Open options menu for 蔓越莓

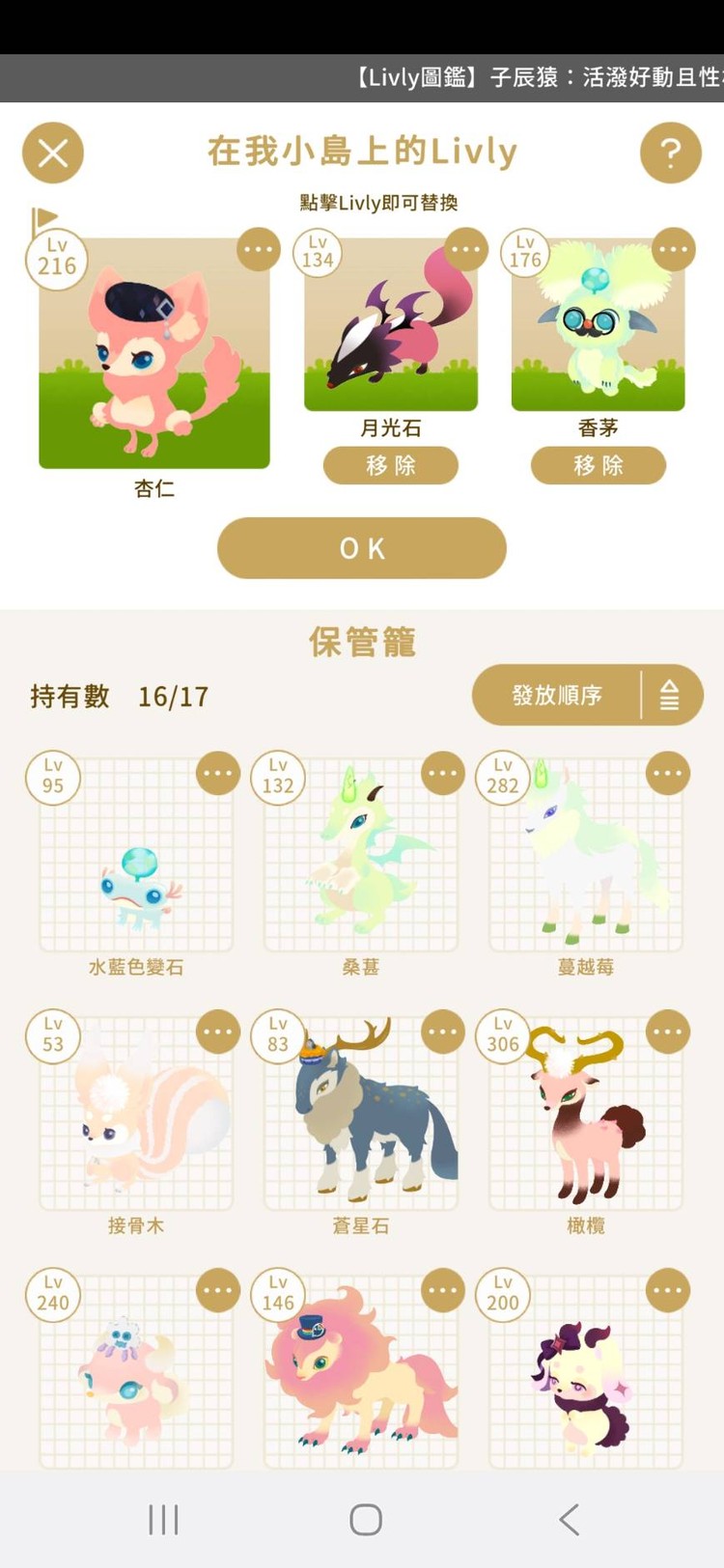(x=667, y=774)
